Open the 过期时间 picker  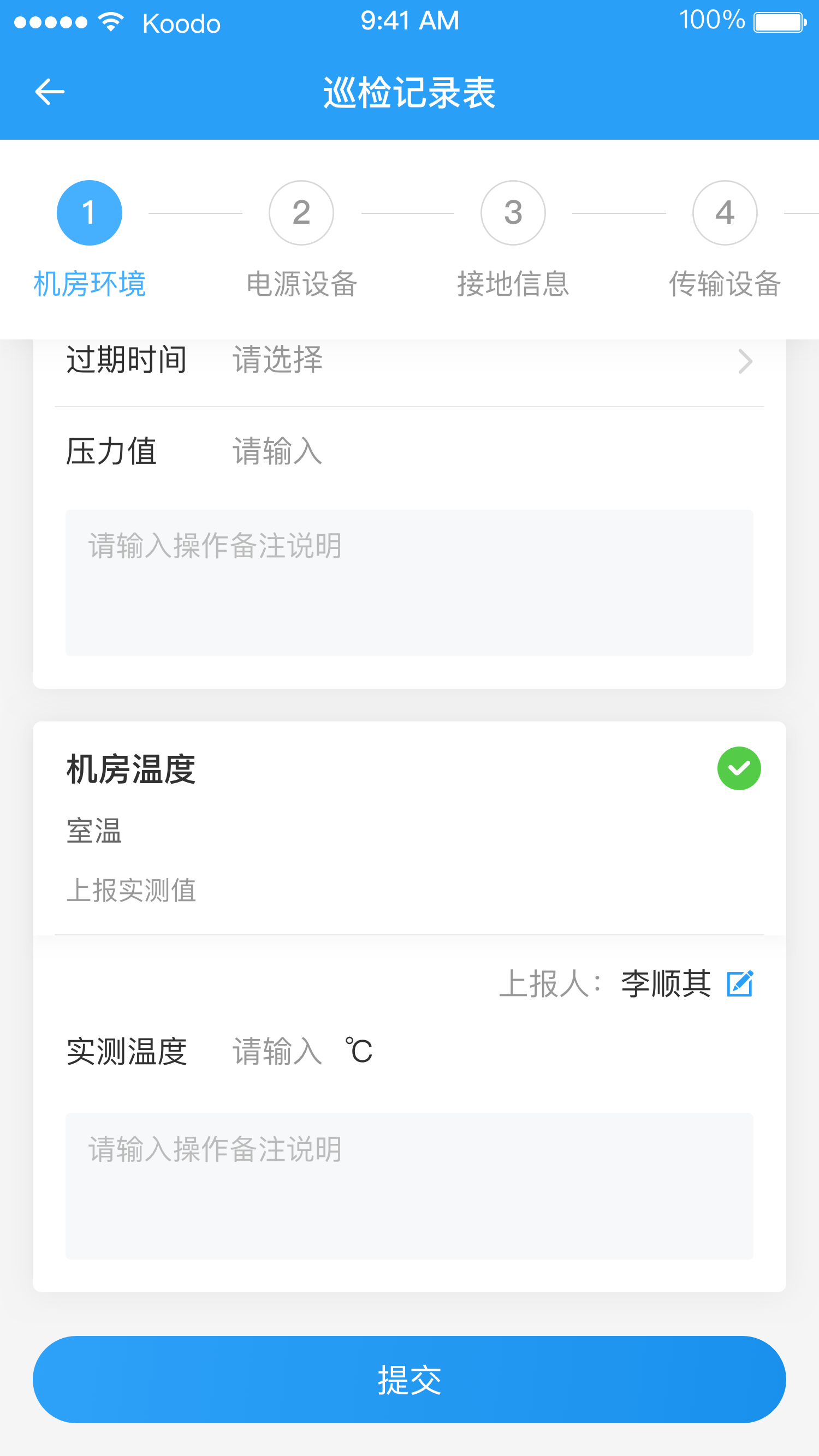410,361
